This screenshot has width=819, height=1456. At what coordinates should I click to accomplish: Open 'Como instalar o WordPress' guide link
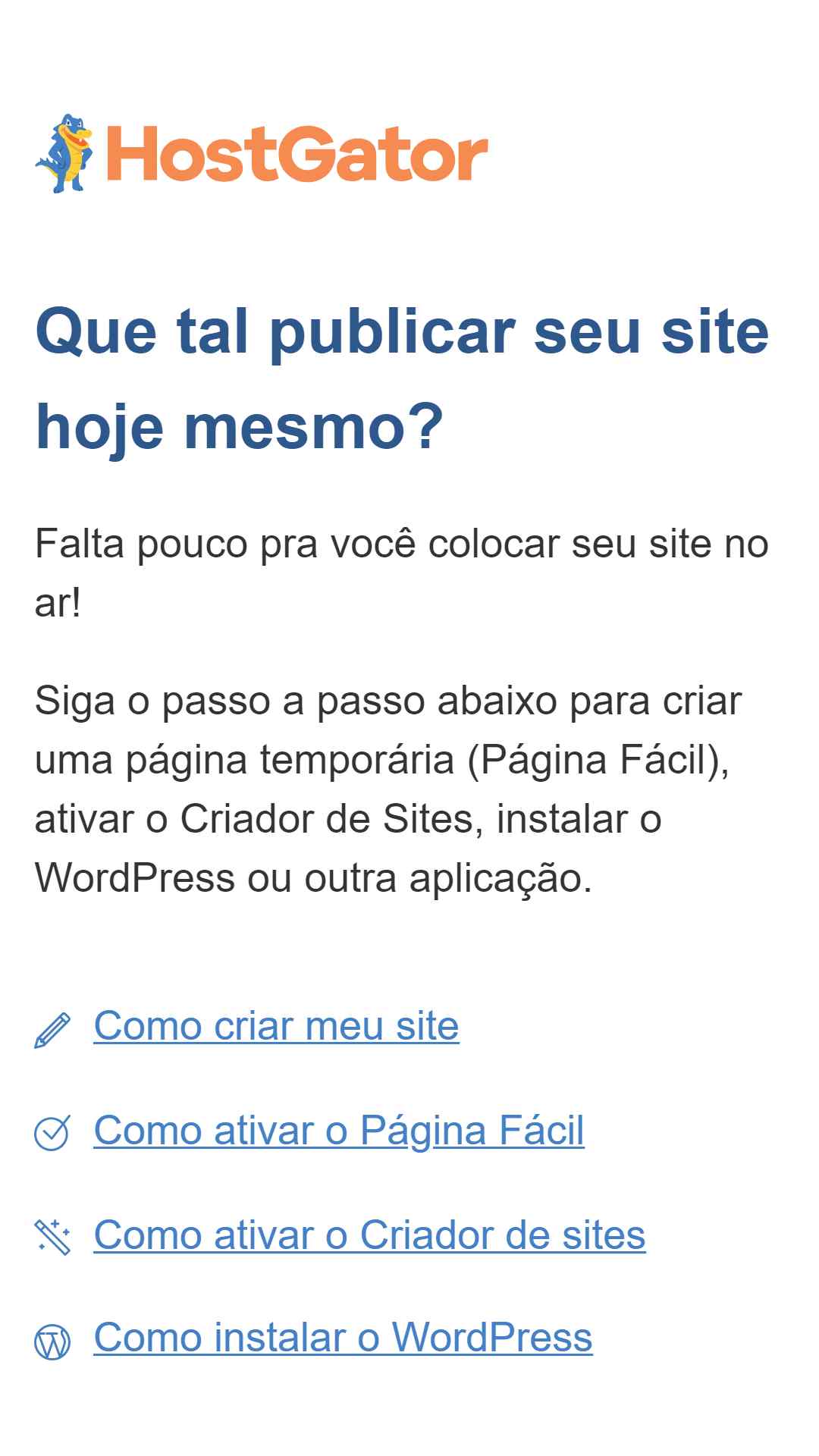tap(343, 1337)
